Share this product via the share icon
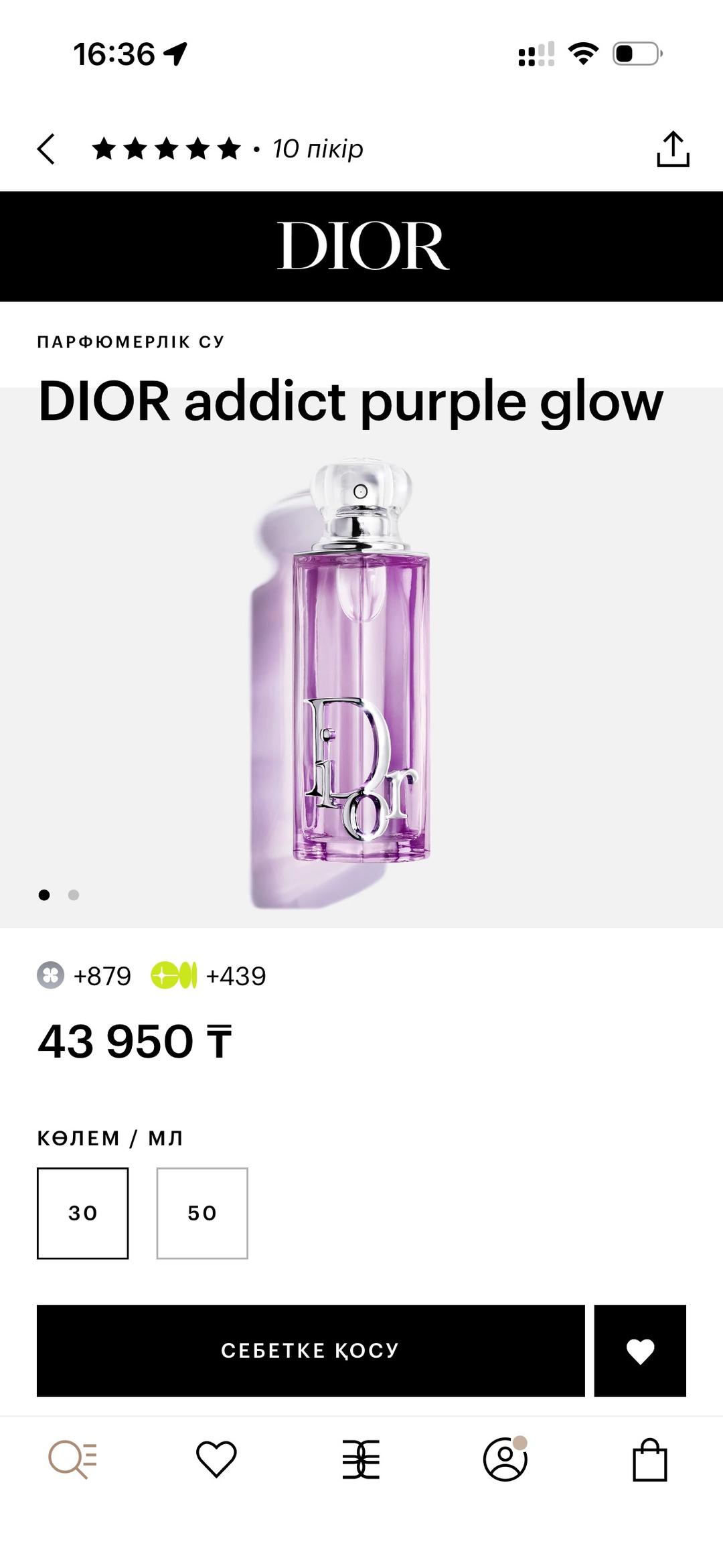This screenshot has height=1568, width=723. [673, 149]
